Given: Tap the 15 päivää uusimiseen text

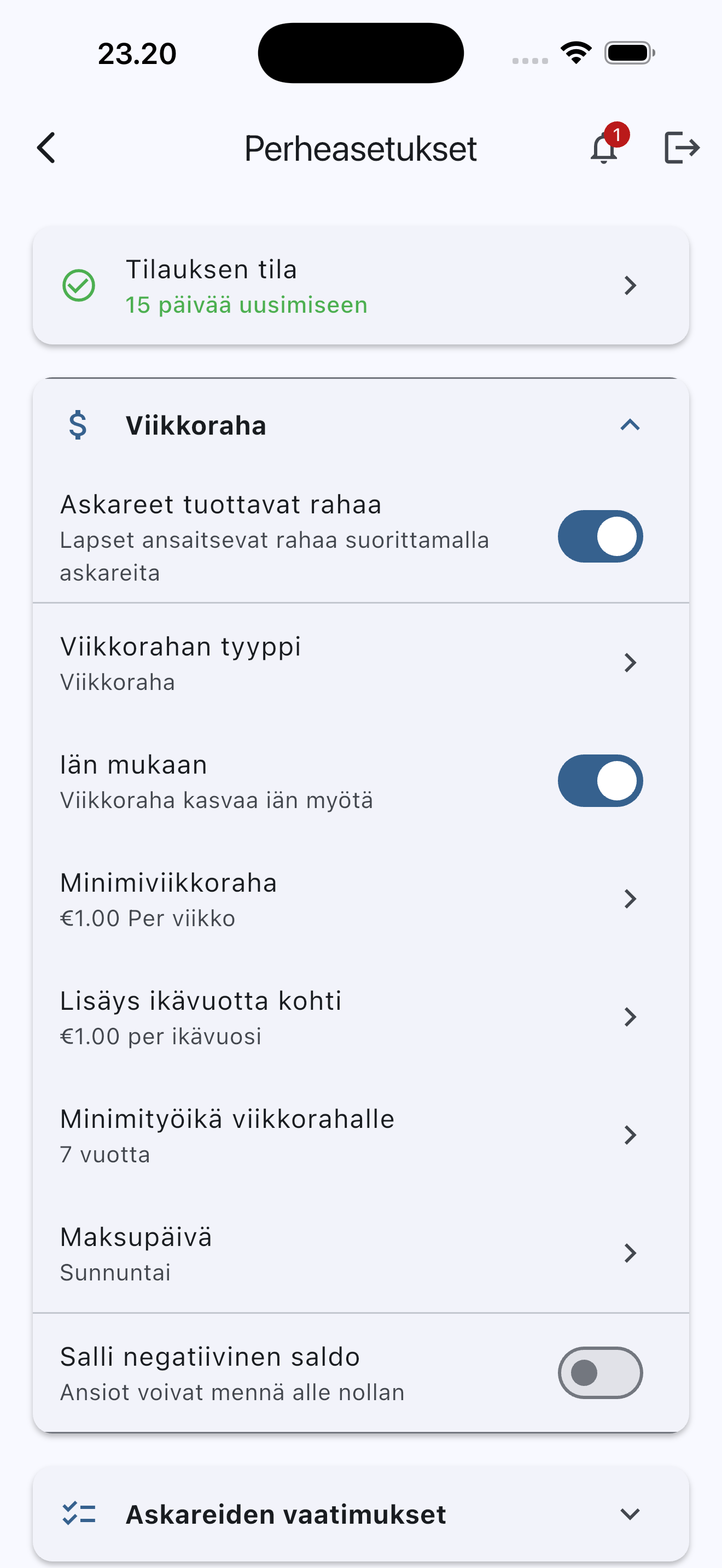Looking at the screenshot, I should tap(246, 305).
